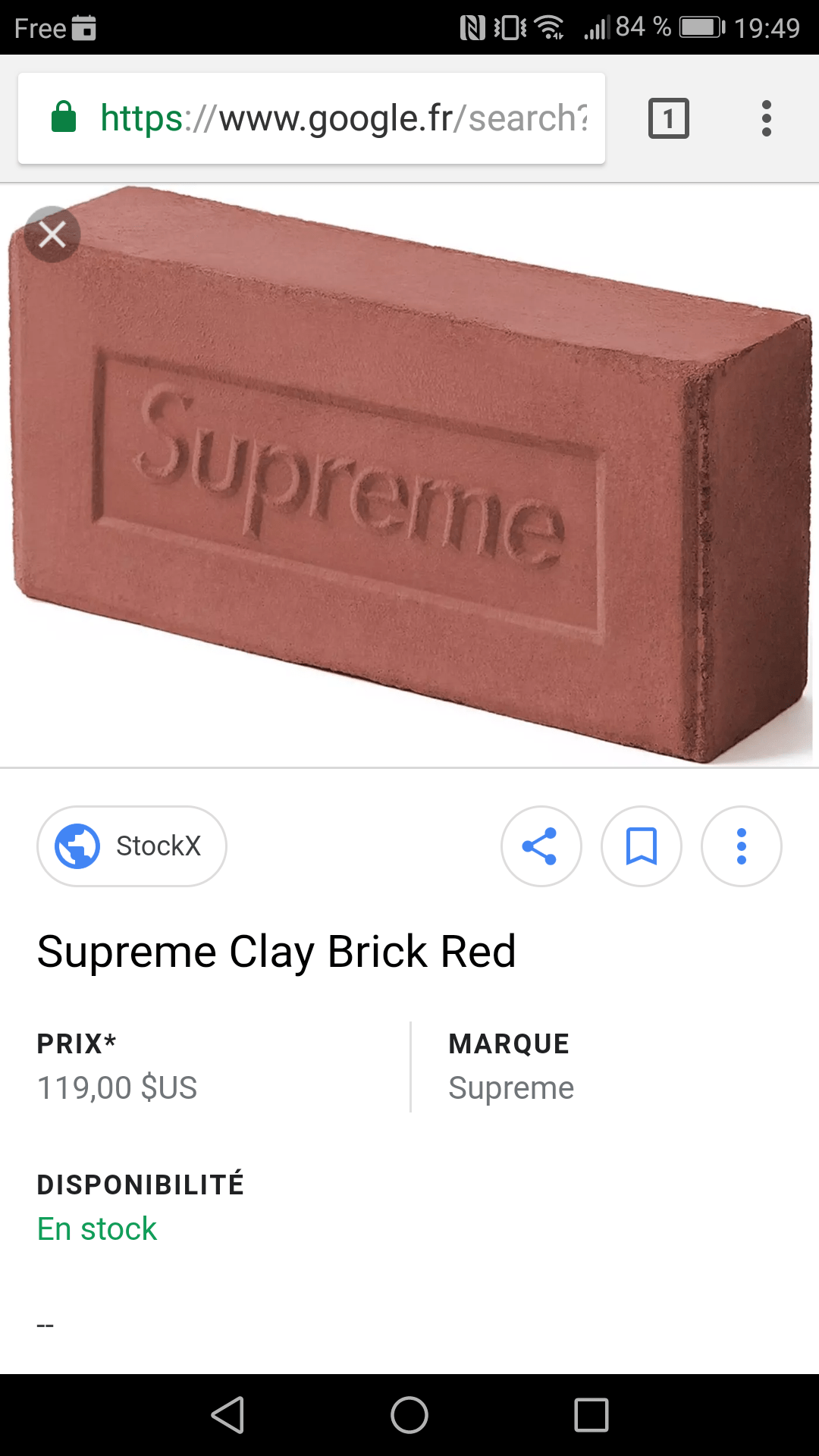This screenshot has width=819, height=1456.
Task: Share this Supreme brick image
Action: coord(541,846)
